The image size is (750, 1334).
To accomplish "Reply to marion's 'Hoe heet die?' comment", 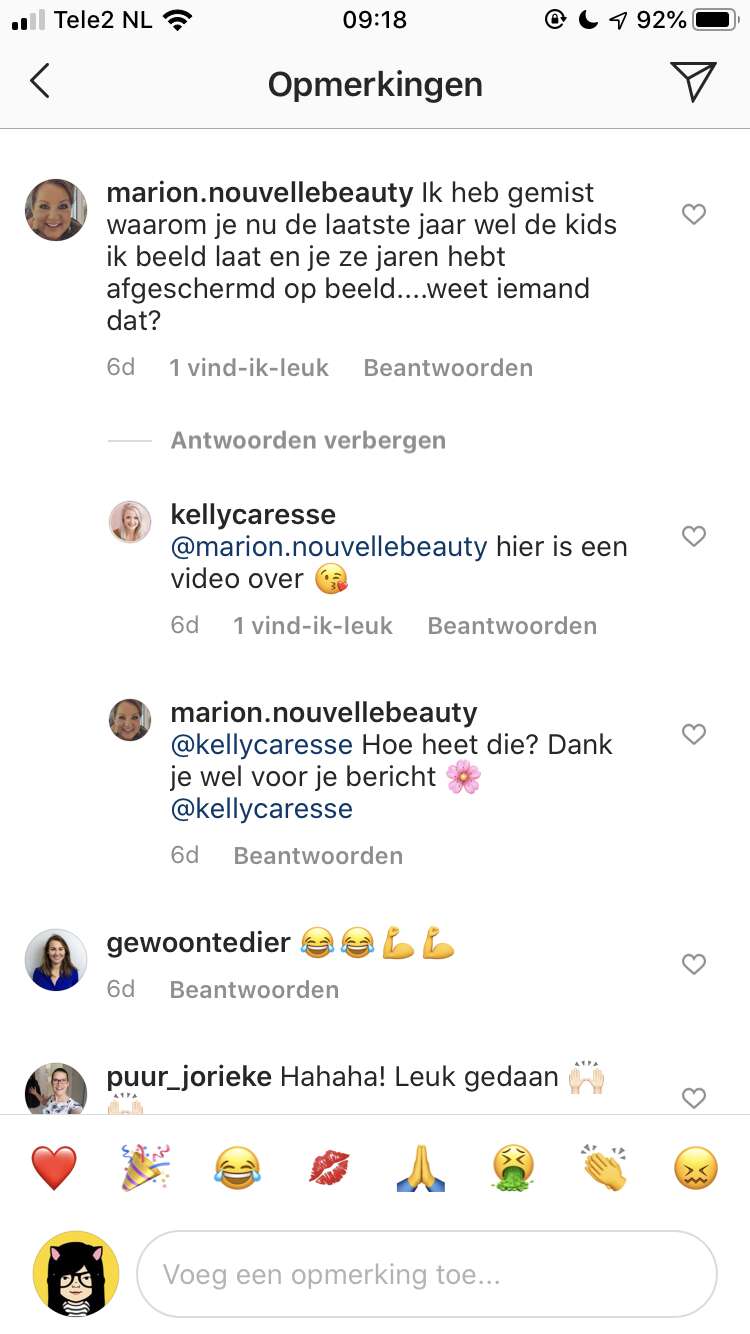I will point(317,856).
